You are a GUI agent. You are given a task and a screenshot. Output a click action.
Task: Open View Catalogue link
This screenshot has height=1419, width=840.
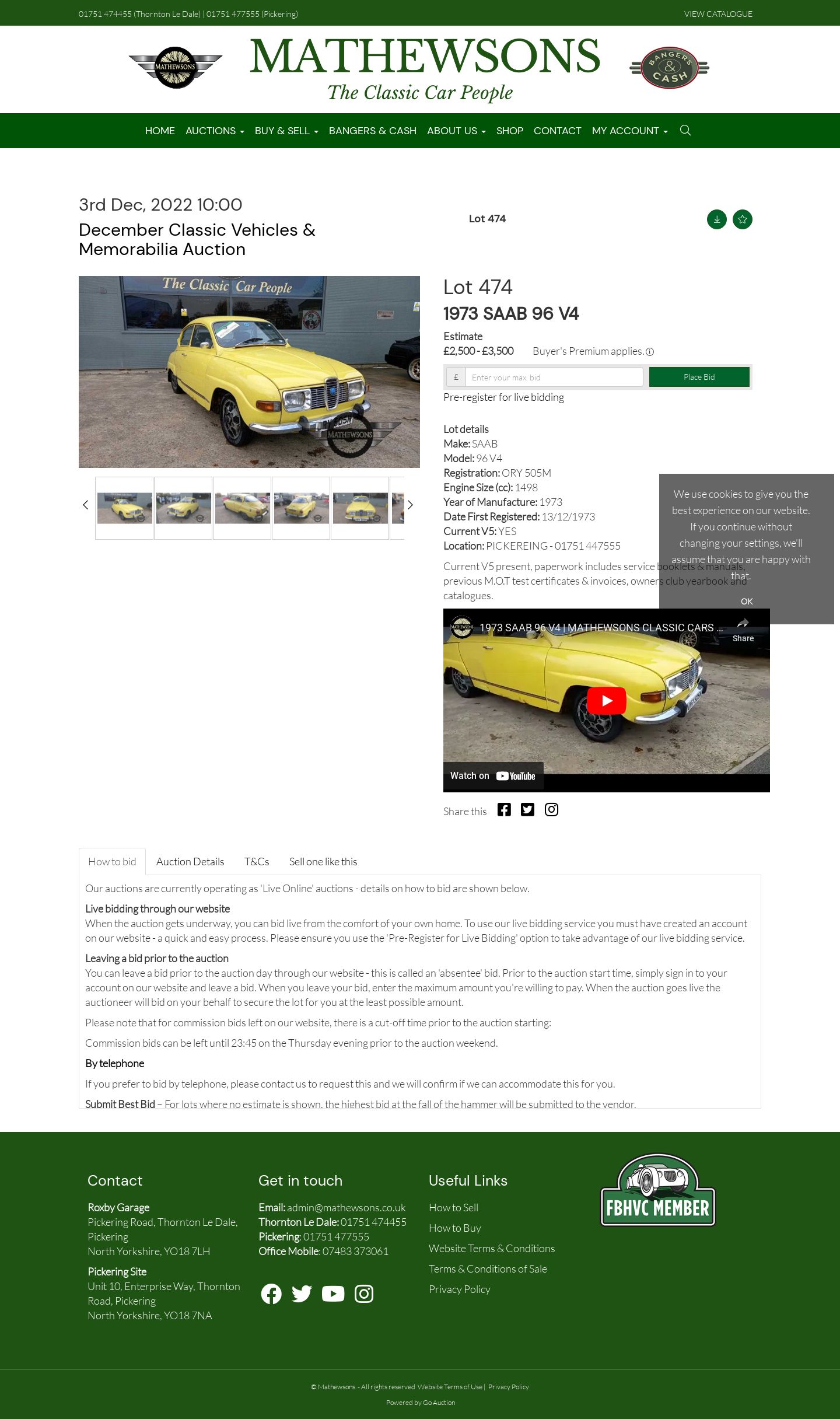pos(718,14)
